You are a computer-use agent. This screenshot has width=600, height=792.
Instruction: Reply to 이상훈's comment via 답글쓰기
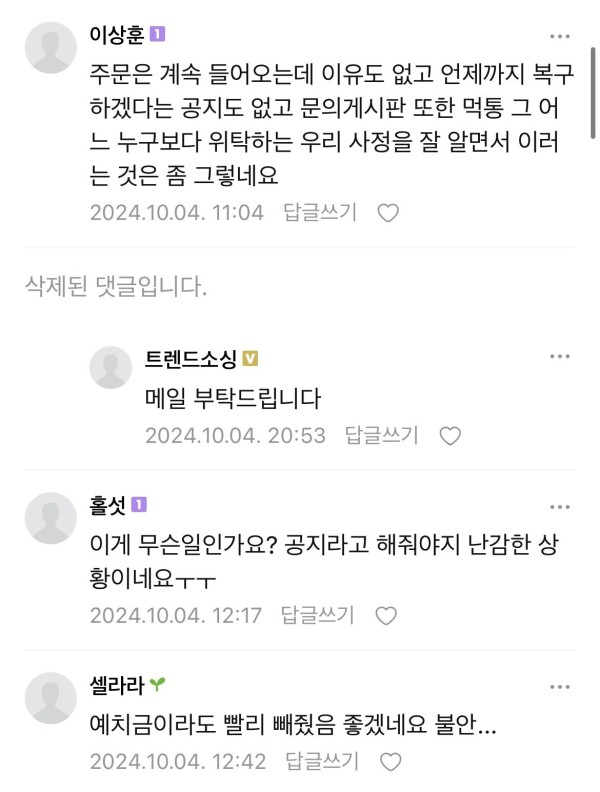coord(320,212)
